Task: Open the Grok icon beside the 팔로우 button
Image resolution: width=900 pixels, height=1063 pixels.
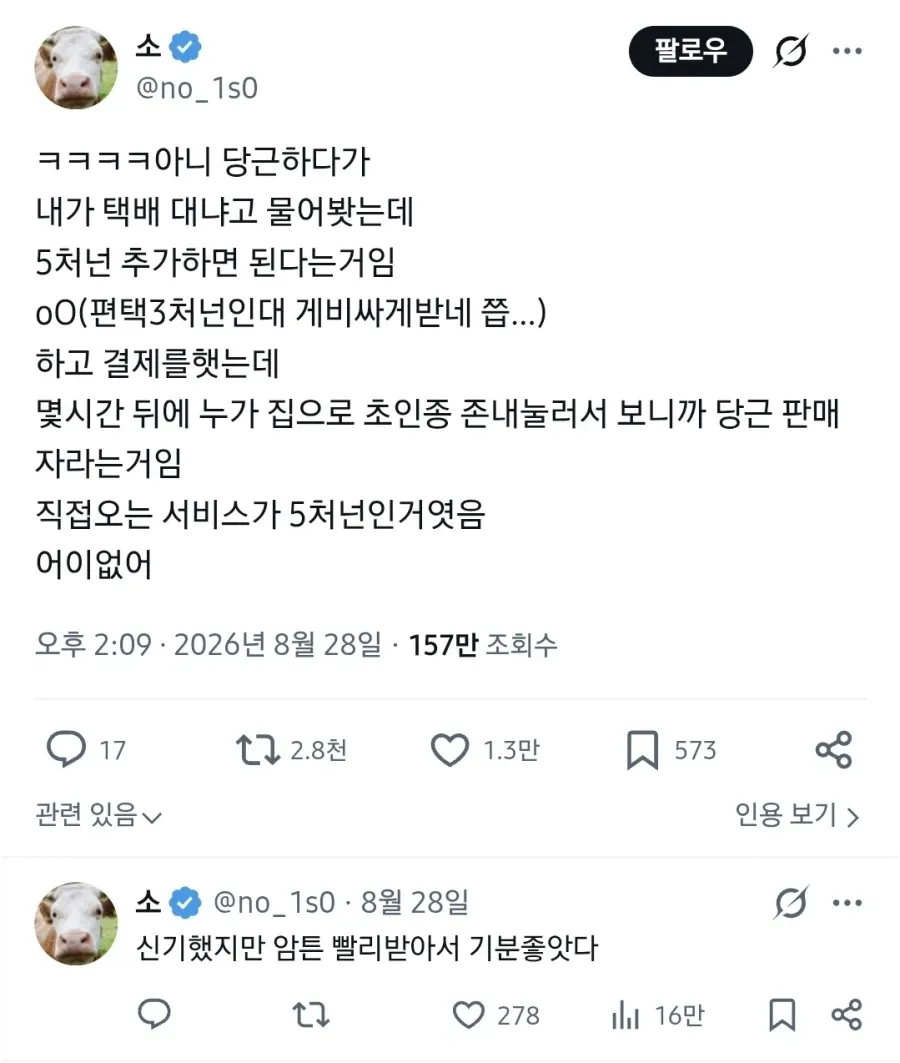Action: 791,51
